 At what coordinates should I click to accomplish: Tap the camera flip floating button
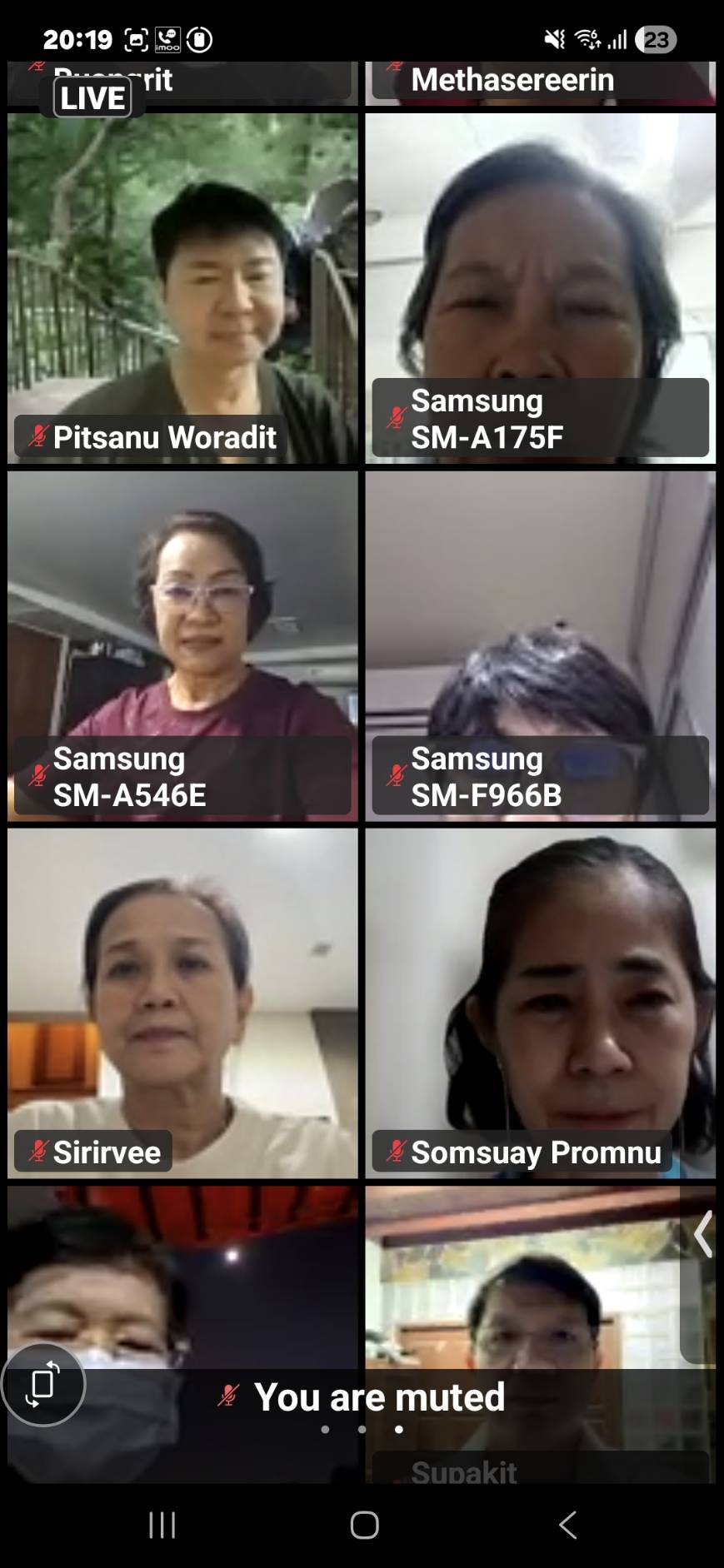pos(43,1384)
